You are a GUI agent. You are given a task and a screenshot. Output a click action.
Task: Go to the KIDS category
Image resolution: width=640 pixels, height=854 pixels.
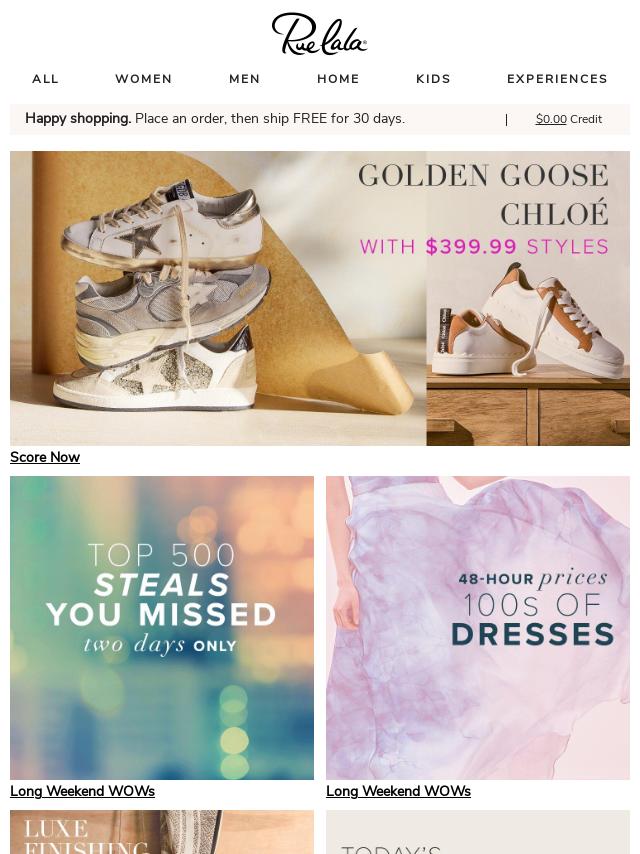point(433,79)
